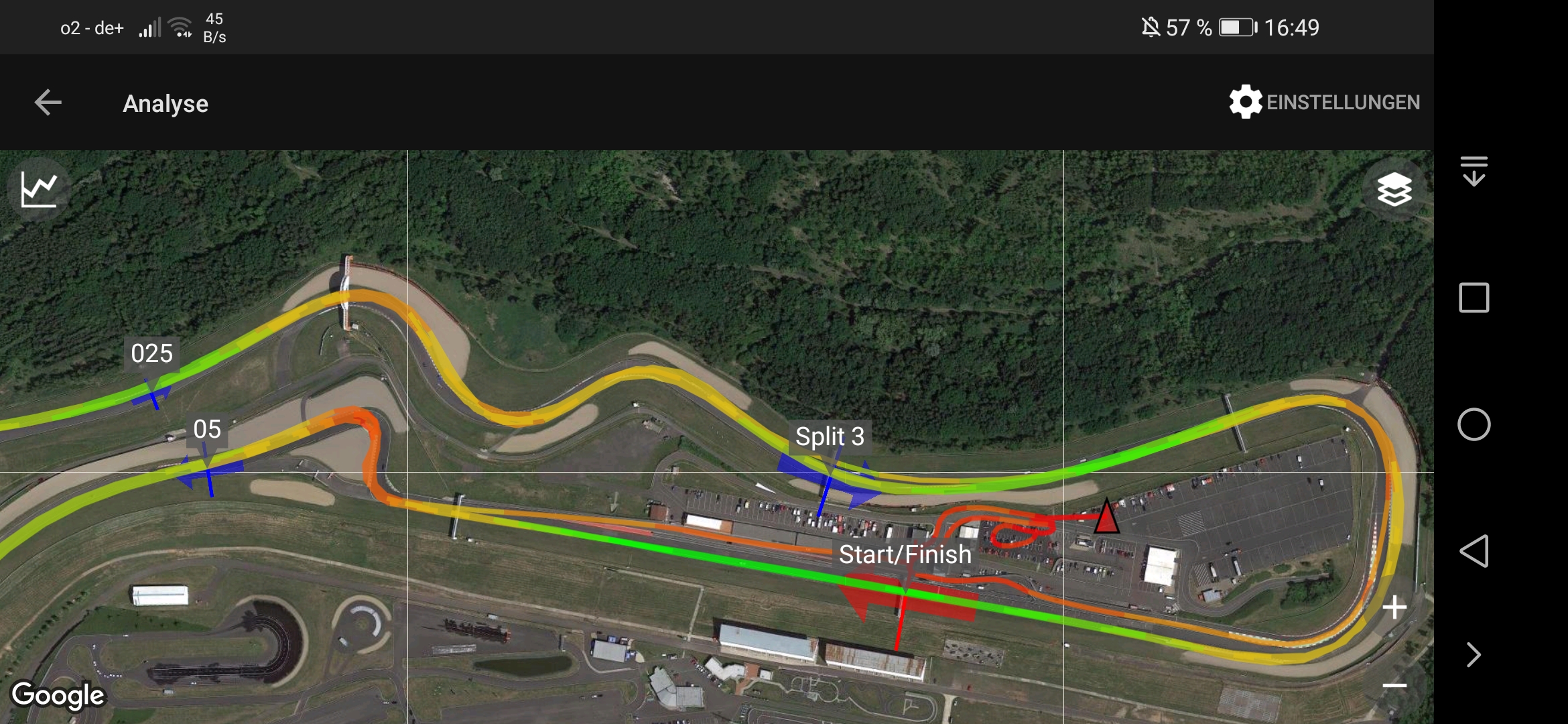1568x724 pixels.
Task: Open the chart graph view
Action: click(39, 190)
